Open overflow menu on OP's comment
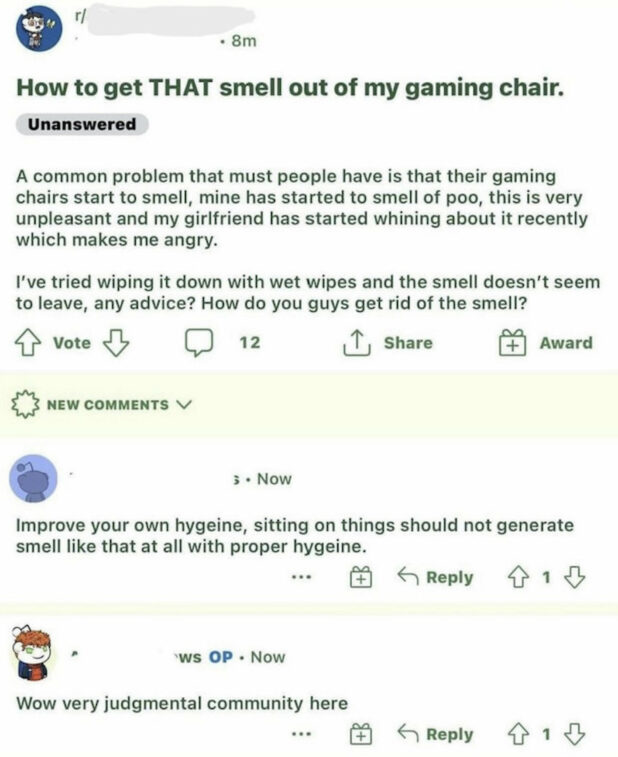This screenshot has width=618, height=757. click(x=301, y=734)
